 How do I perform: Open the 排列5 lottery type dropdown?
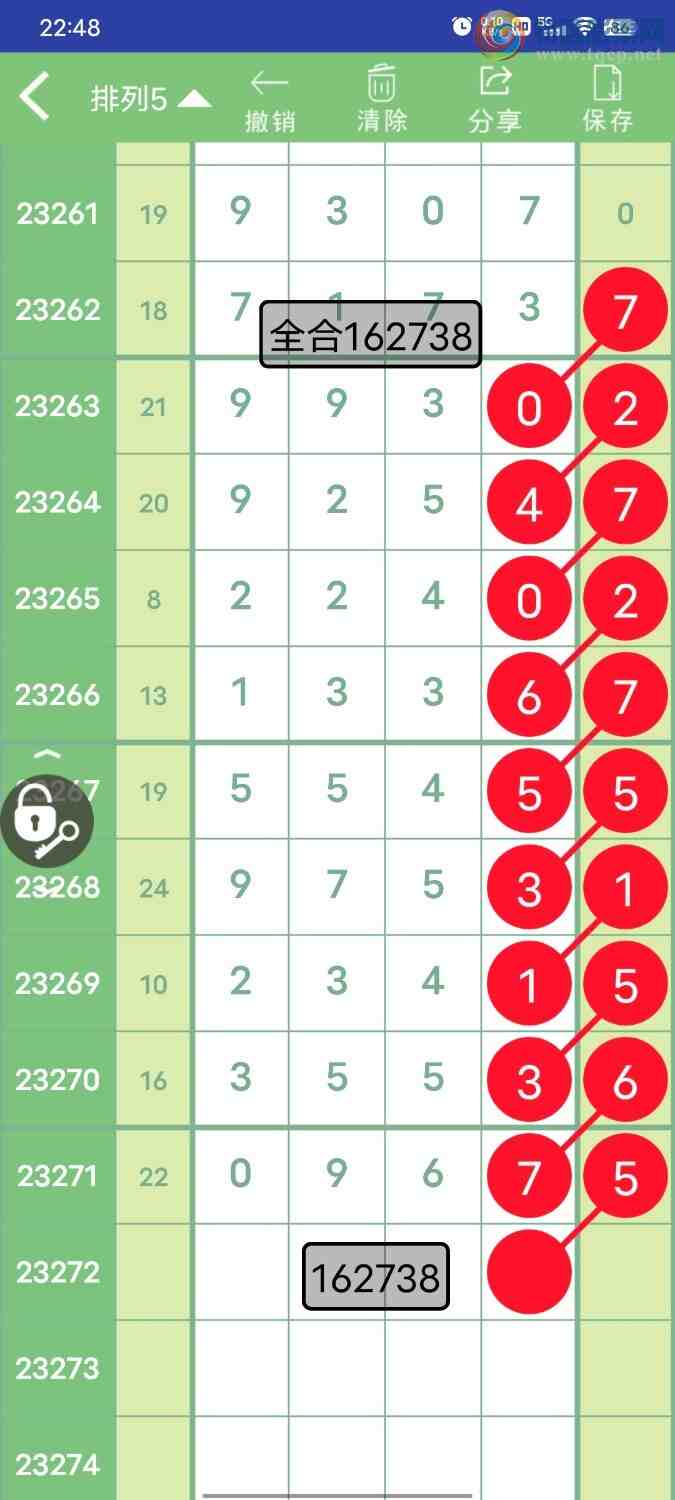[150, 99]
